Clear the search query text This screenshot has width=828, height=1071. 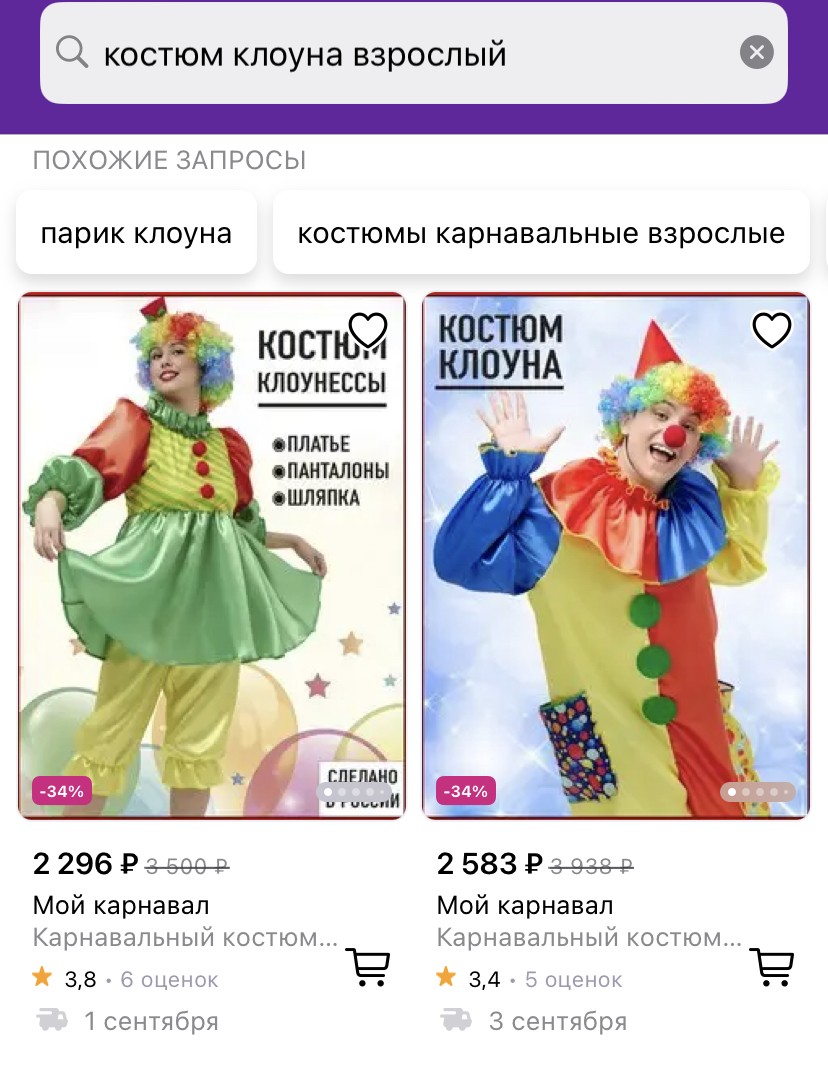757,52
